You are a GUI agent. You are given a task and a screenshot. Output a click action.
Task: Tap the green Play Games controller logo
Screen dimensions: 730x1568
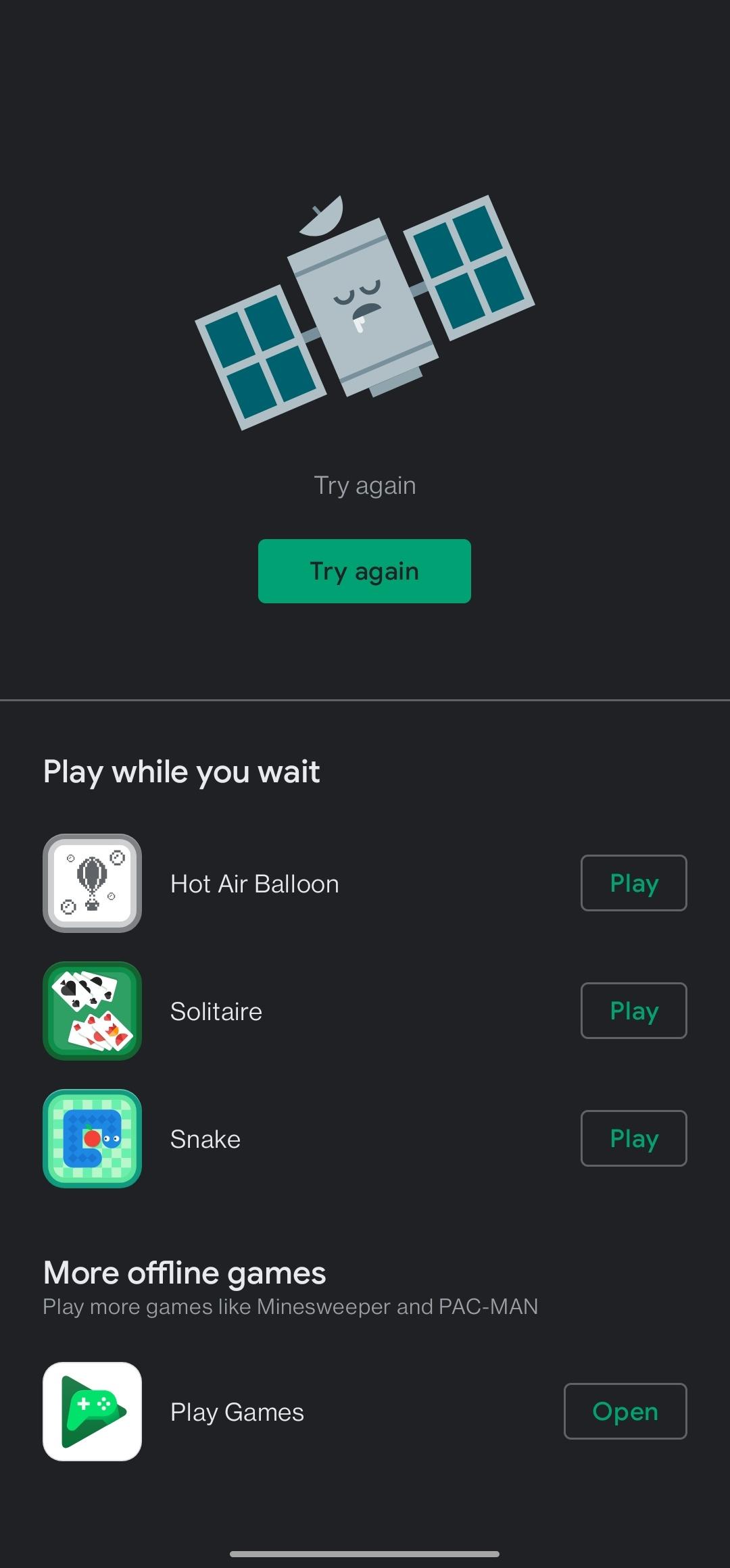[x=92, y=1412]
